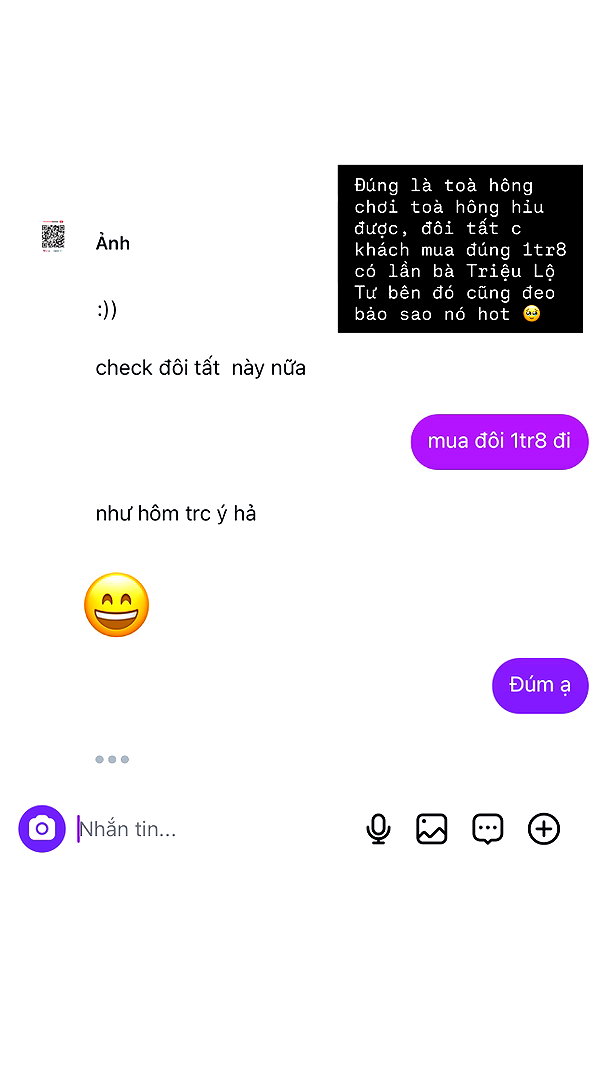Open the camera from the message bar

(x=41, y=829)
